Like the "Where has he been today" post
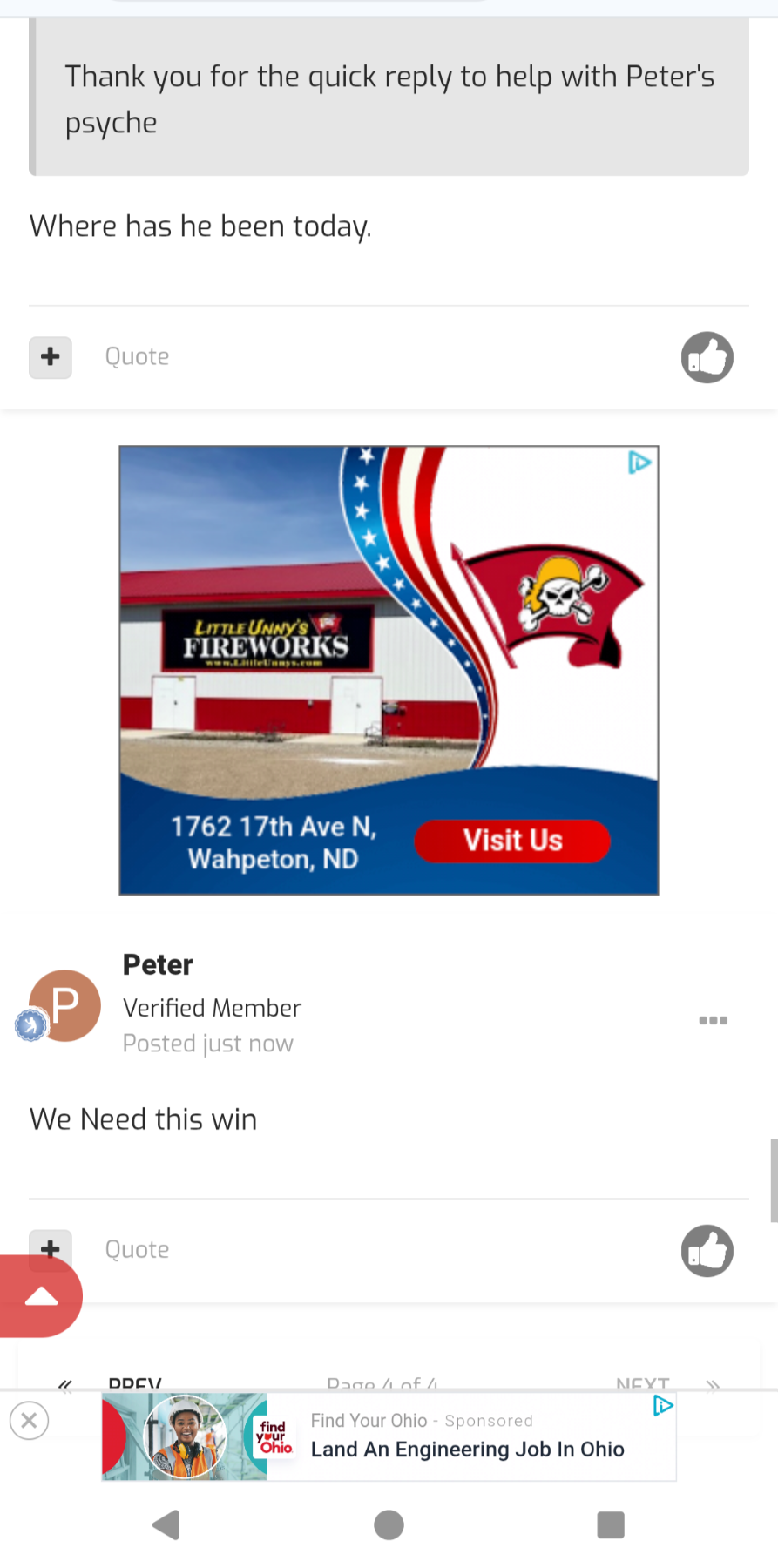The width and height of the screenshot is (778, 1568). [x=707, y=357]
